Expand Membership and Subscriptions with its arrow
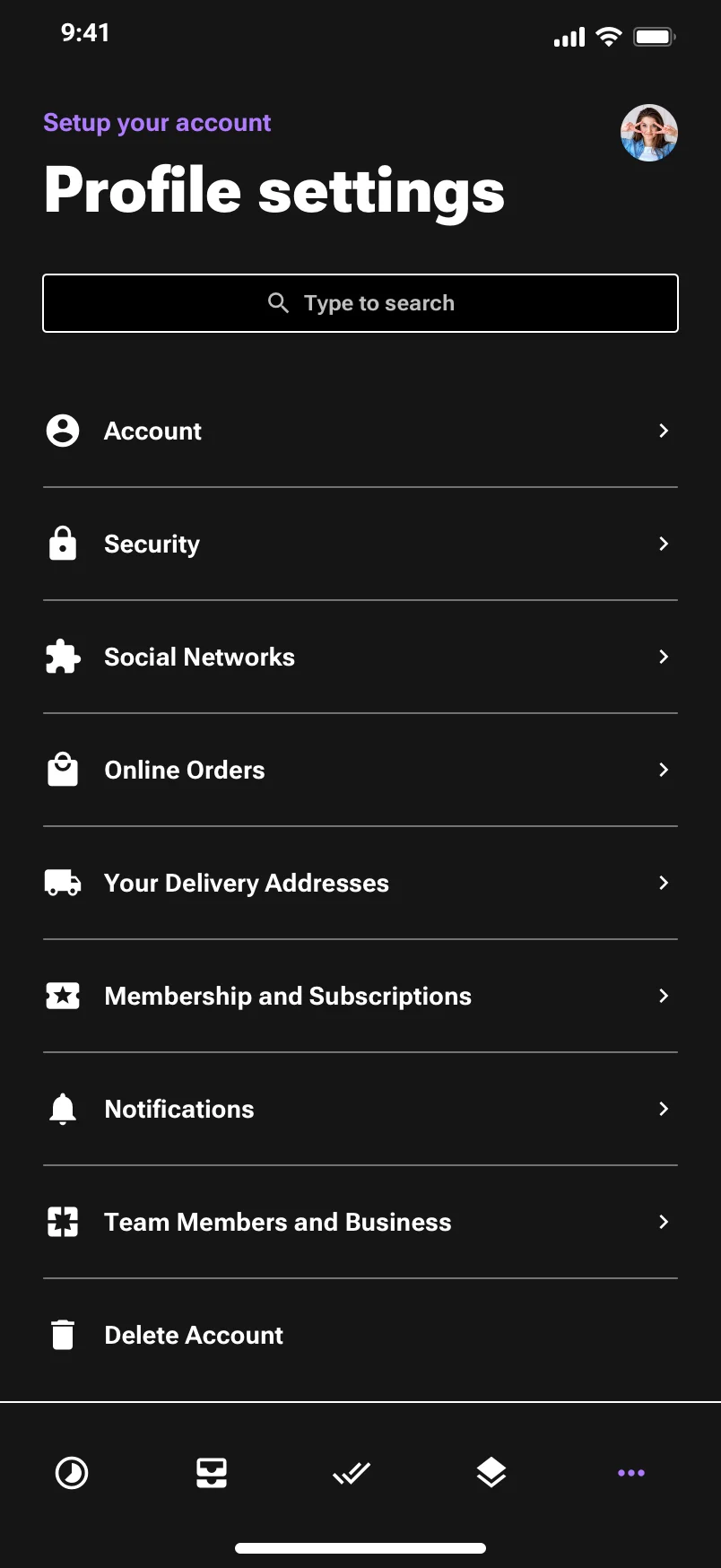The width and height of the screenshot is (721, 1568). pyautogui.click(x=663, y=996)
